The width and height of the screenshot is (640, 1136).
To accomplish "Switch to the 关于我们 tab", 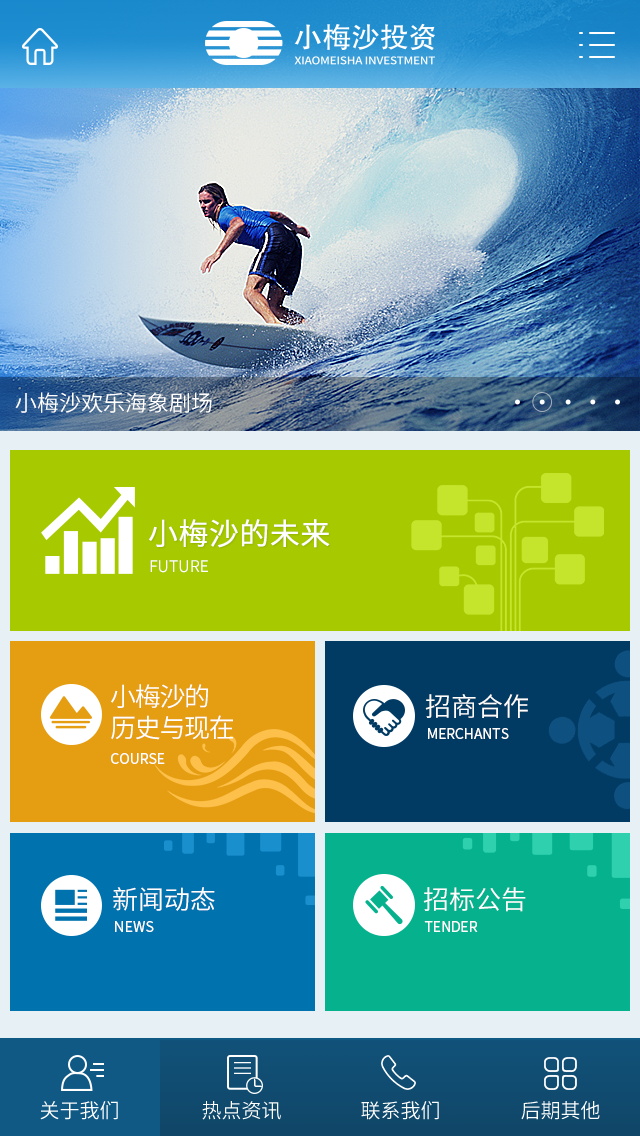I will 80,1087.
